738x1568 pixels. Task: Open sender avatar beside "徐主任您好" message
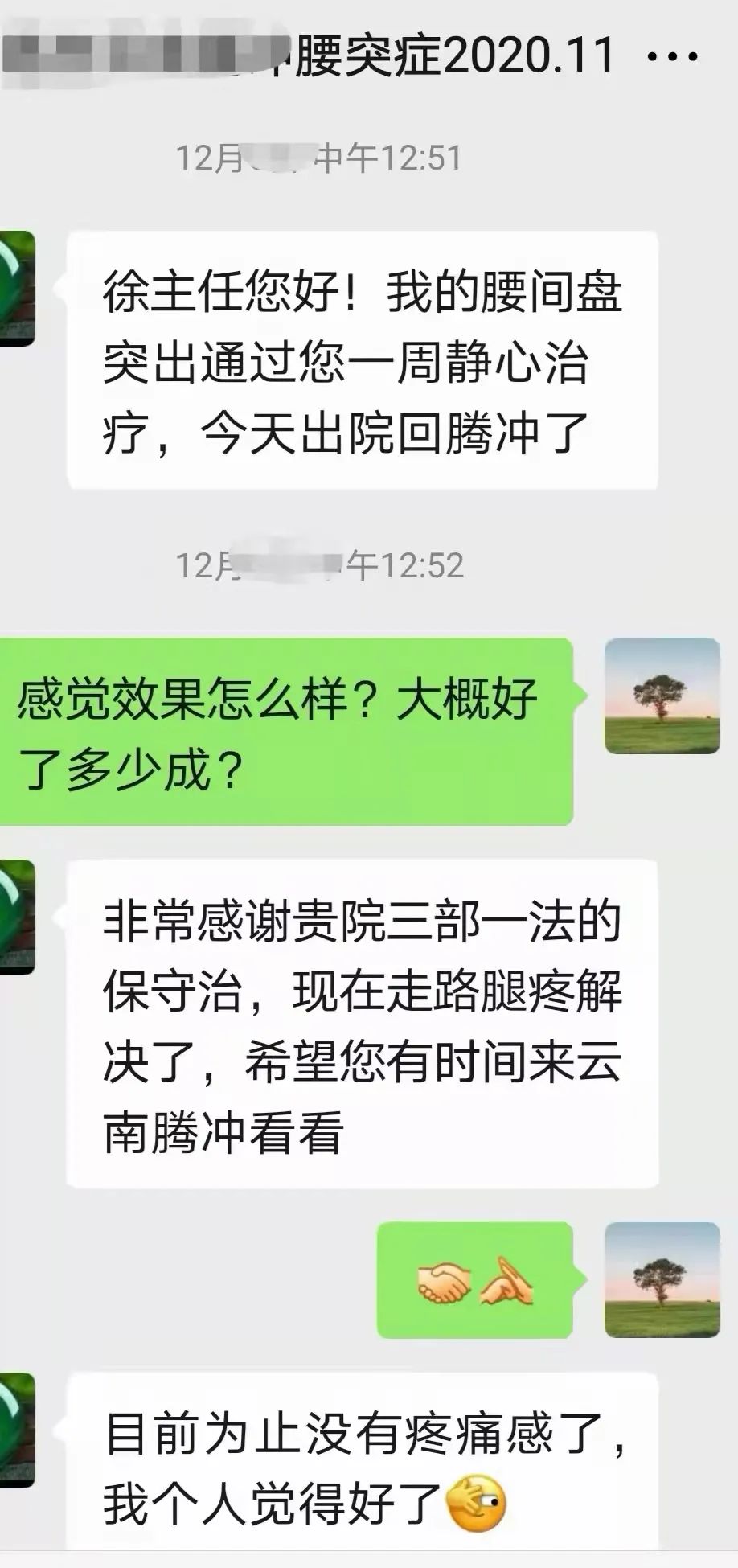coord(16,289)
